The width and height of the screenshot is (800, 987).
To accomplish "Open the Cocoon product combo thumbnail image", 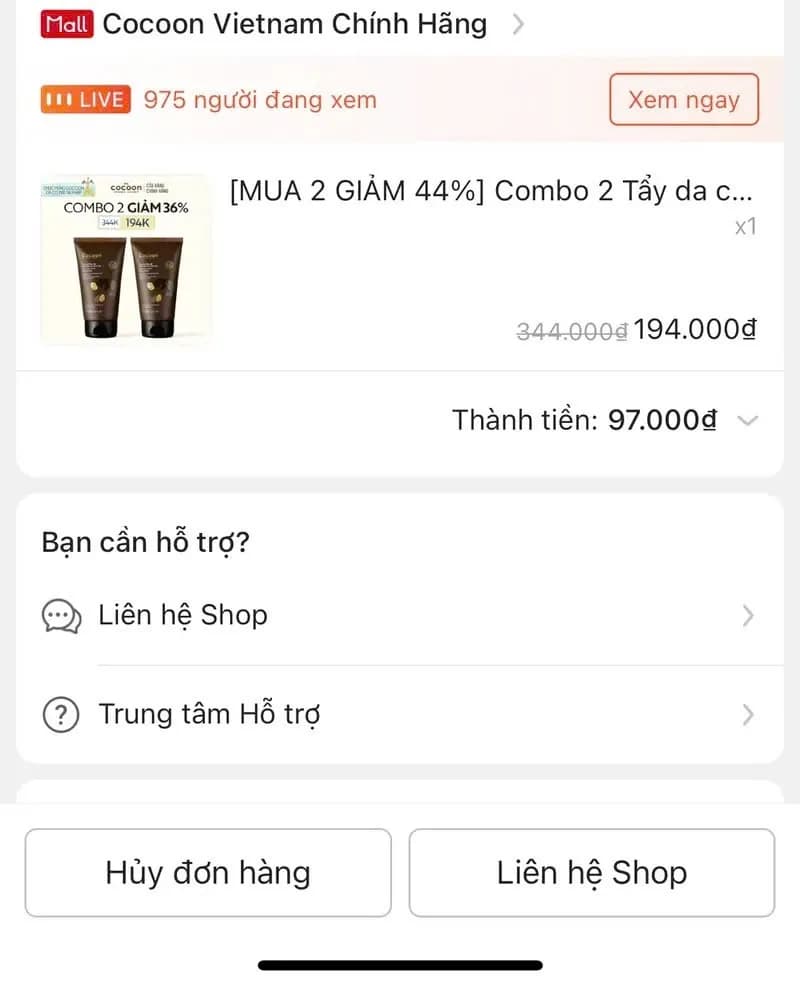I will point(123,257).
